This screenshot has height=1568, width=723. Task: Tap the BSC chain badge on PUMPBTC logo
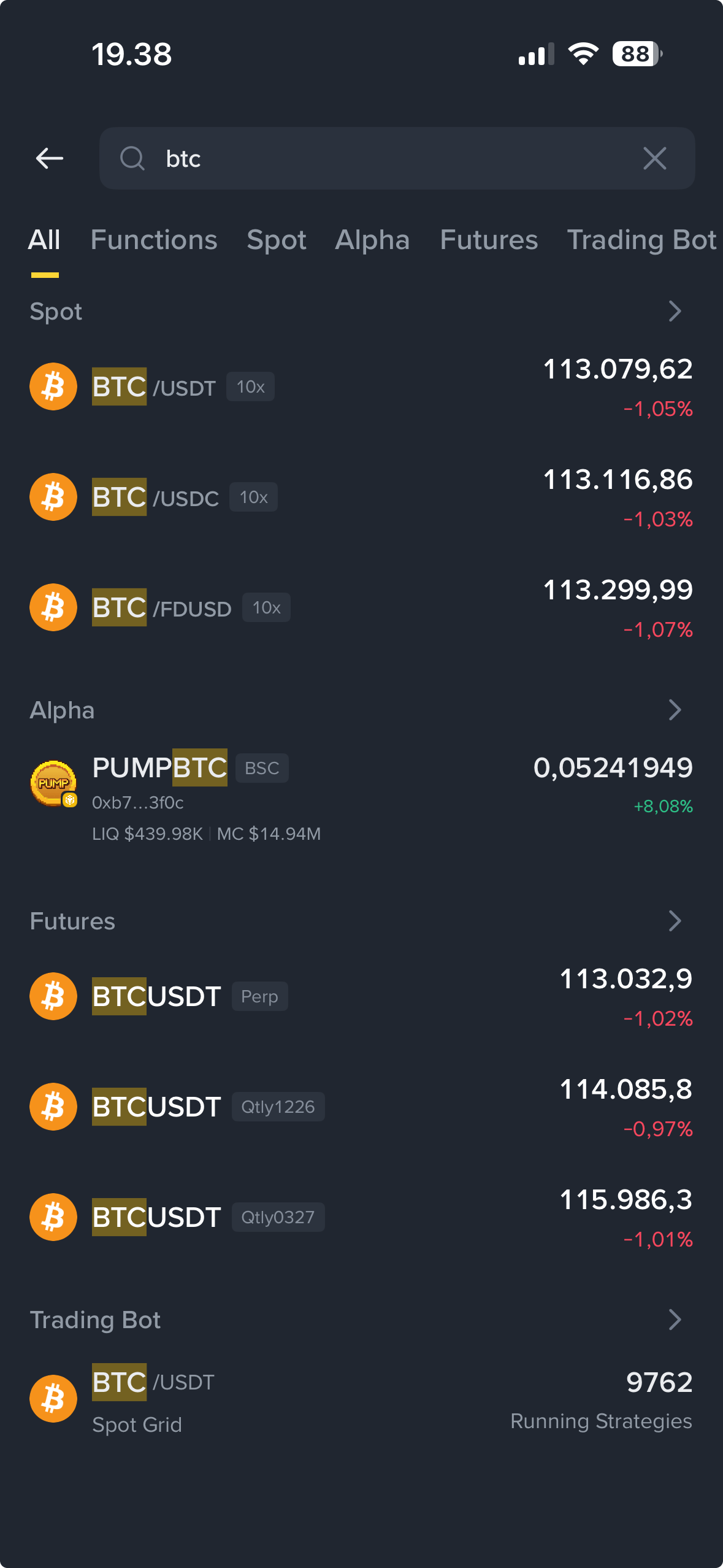[69, 799]
